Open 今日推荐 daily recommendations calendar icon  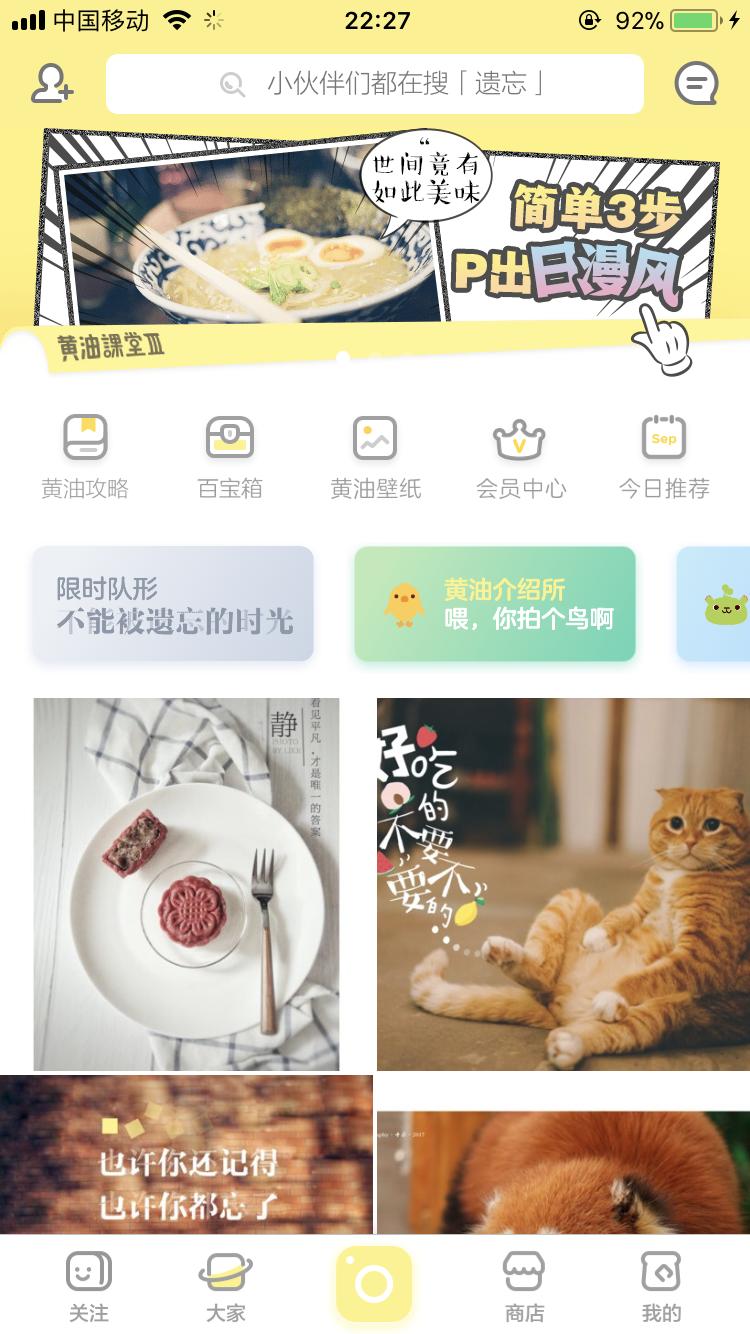pyautogui.click(x=663, y=452)
